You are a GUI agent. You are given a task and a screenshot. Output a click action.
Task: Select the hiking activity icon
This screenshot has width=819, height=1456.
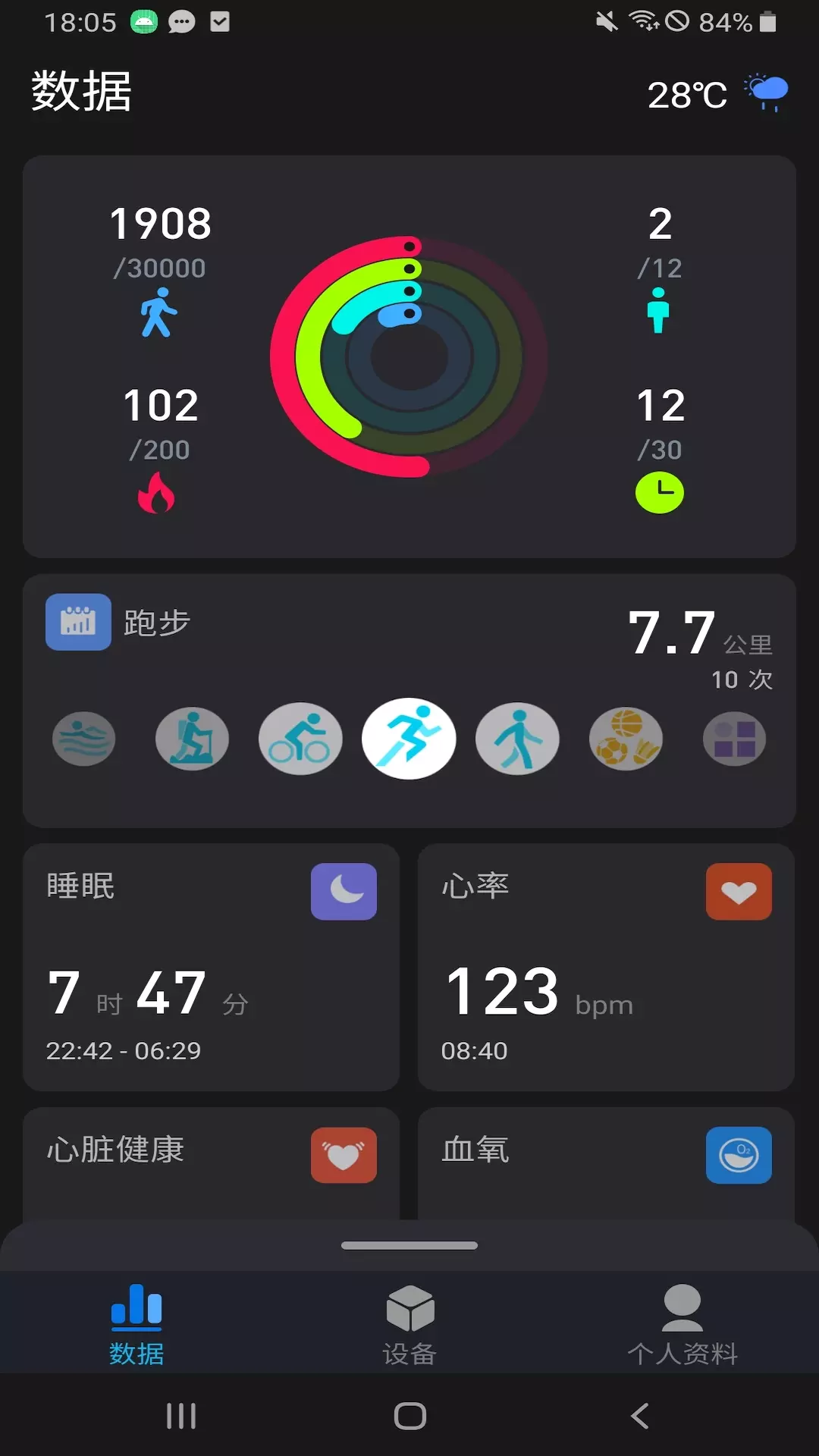coord(192,739)
